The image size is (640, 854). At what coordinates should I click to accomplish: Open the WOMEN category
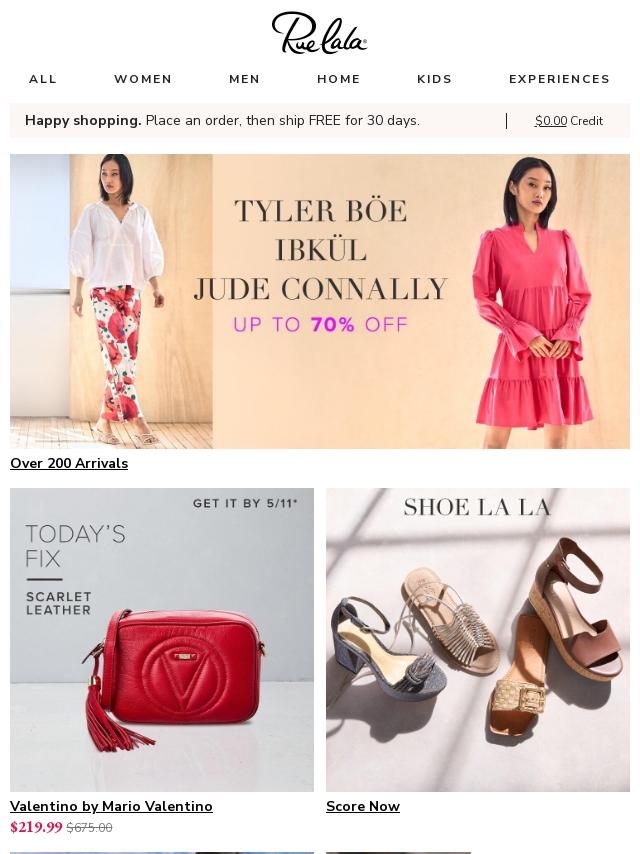pos(143,79)
